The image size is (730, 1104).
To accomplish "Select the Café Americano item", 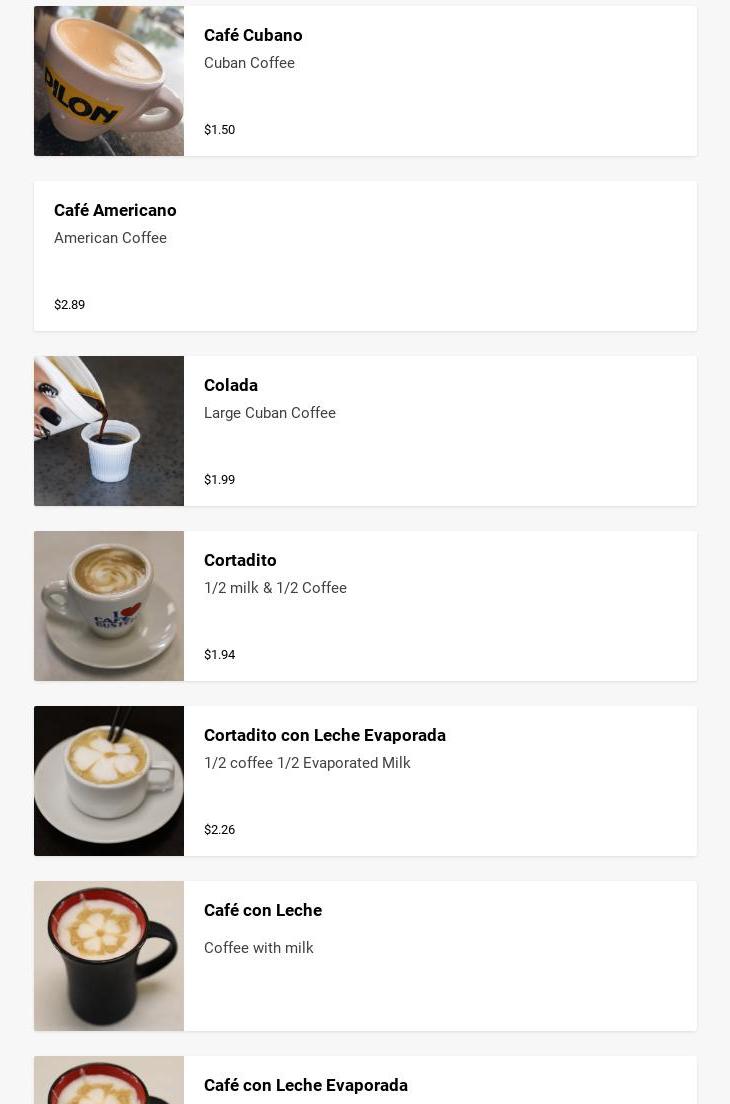I will pyautogui.click(x=365, y=256).
